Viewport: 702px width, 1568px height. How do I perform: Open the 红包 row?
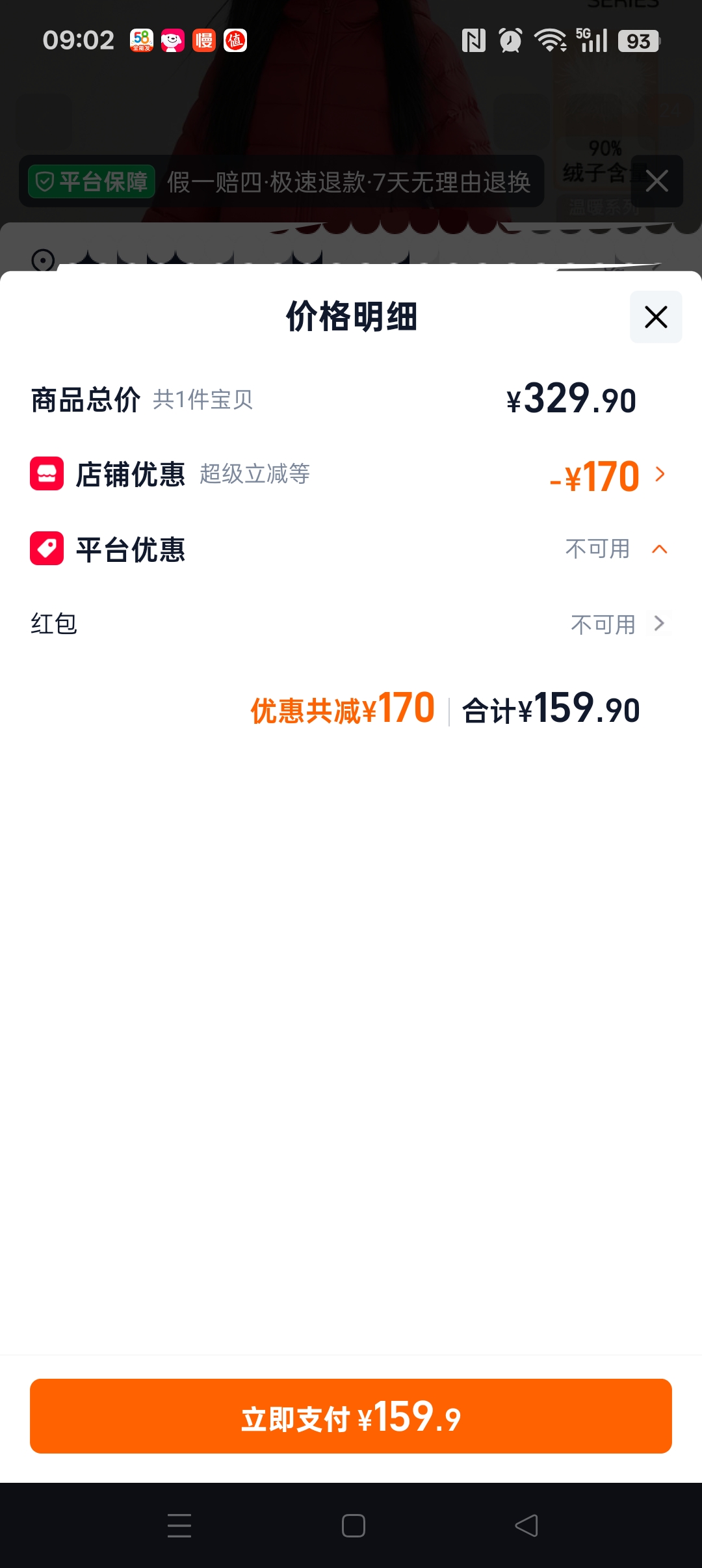pos(351,624)
